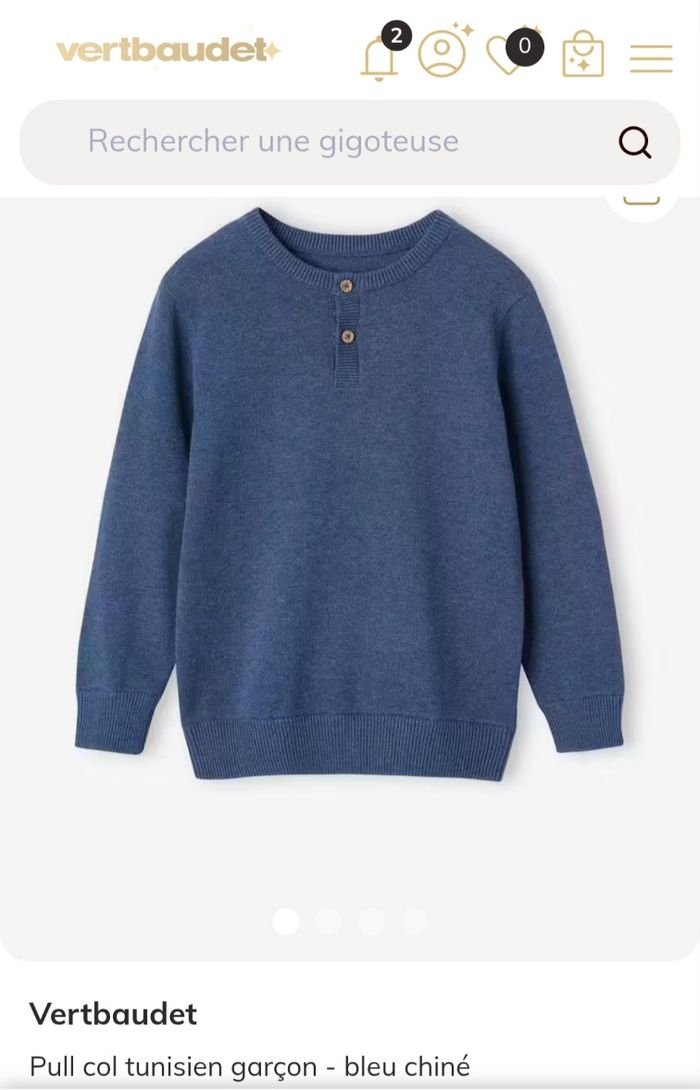Open the wishlist heart icon
Viewport: 700px width, 1090px height.
click(x=508, y=55)
